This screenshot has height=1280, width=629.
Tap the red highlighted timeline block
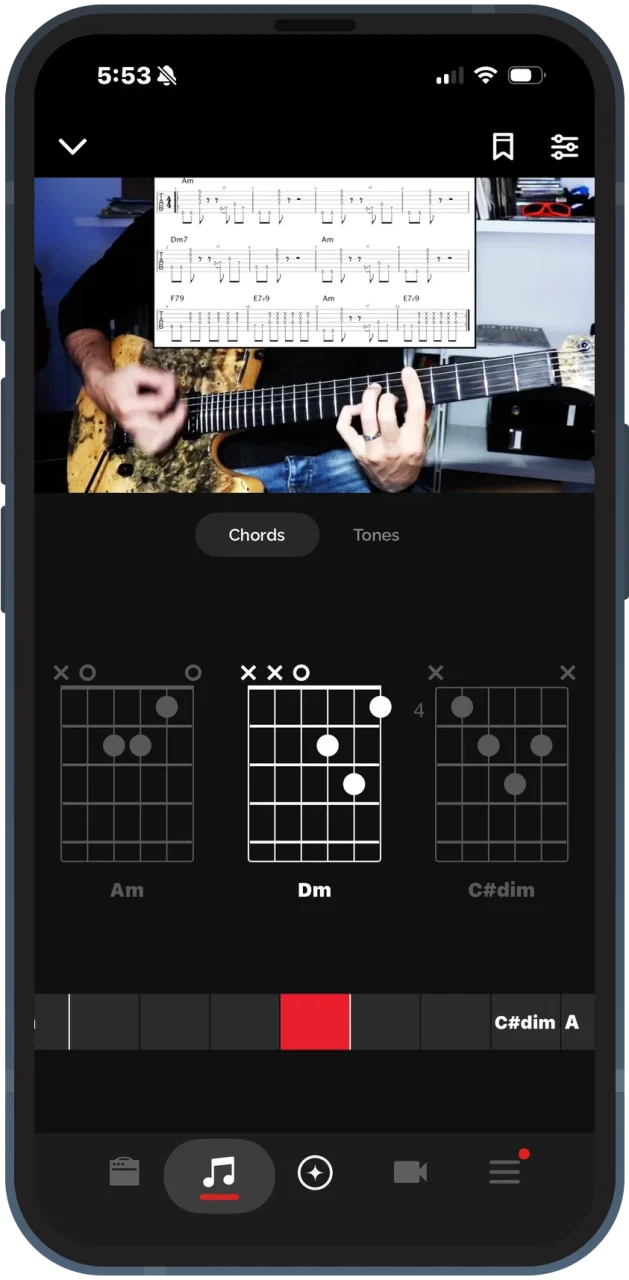[x=315, y=1022]
